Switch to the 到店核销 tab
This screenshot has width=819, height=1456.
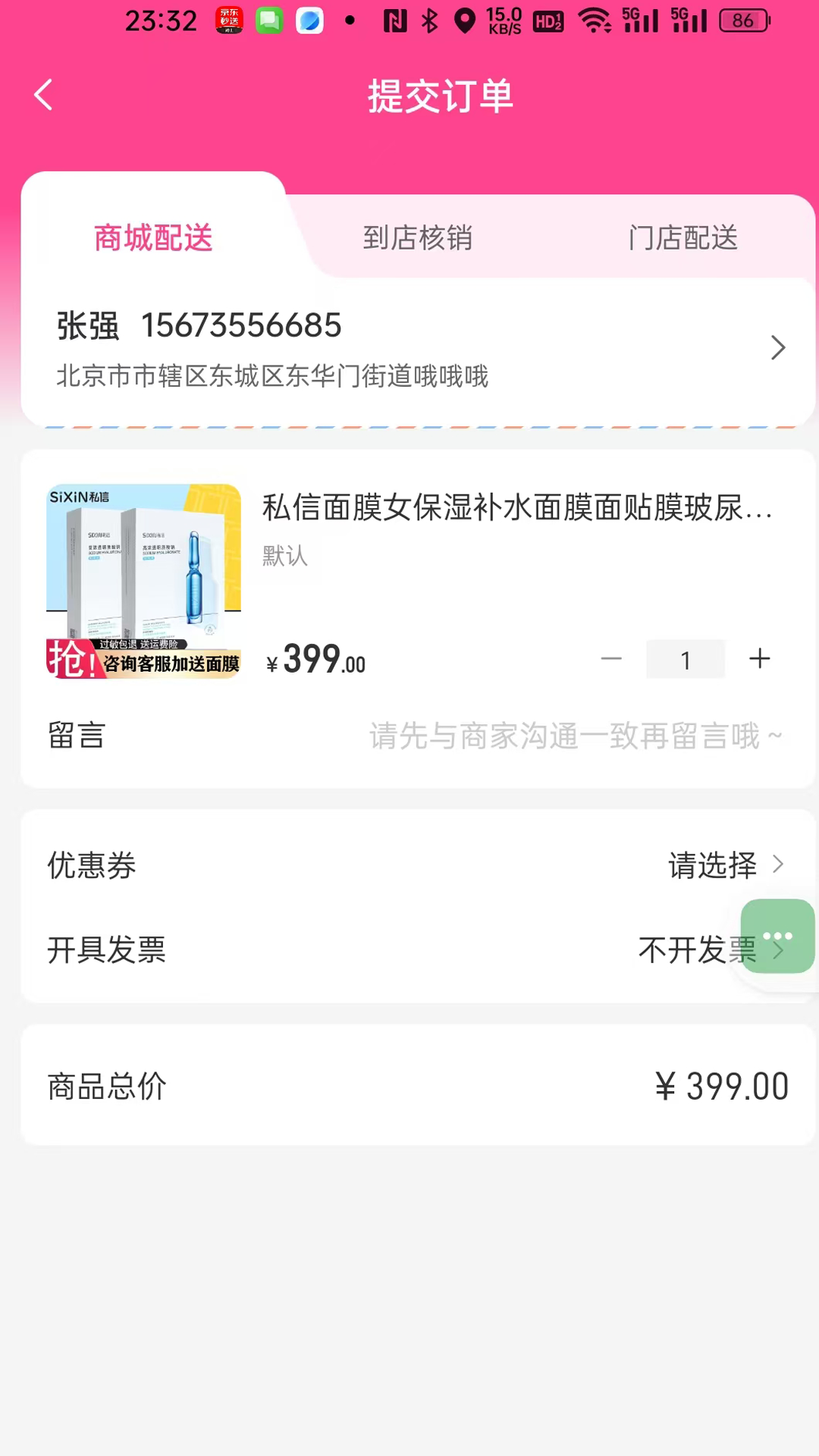click(417, 238)
